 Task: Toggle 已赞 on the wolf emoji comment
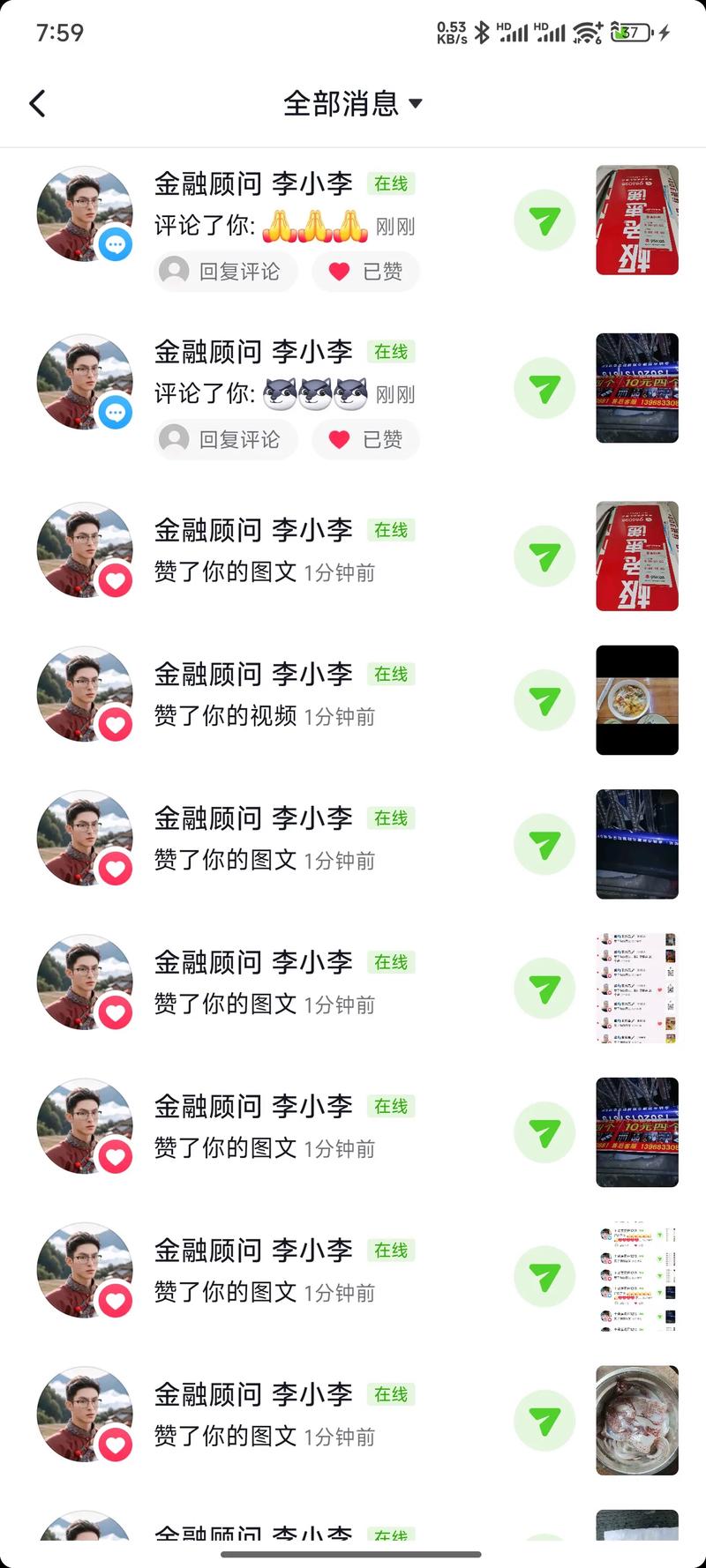[x=364, y=439]
